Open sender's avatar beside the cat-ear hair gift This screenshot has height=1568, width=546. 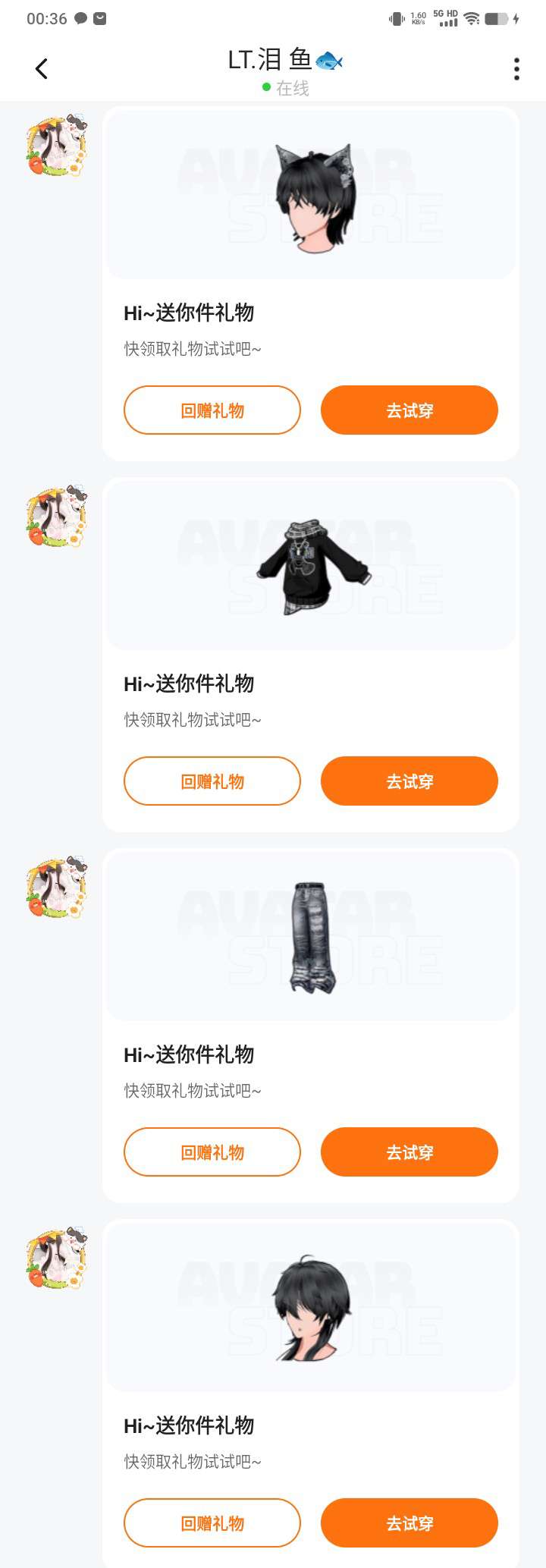pyautogui.click(x=57, y=146)
